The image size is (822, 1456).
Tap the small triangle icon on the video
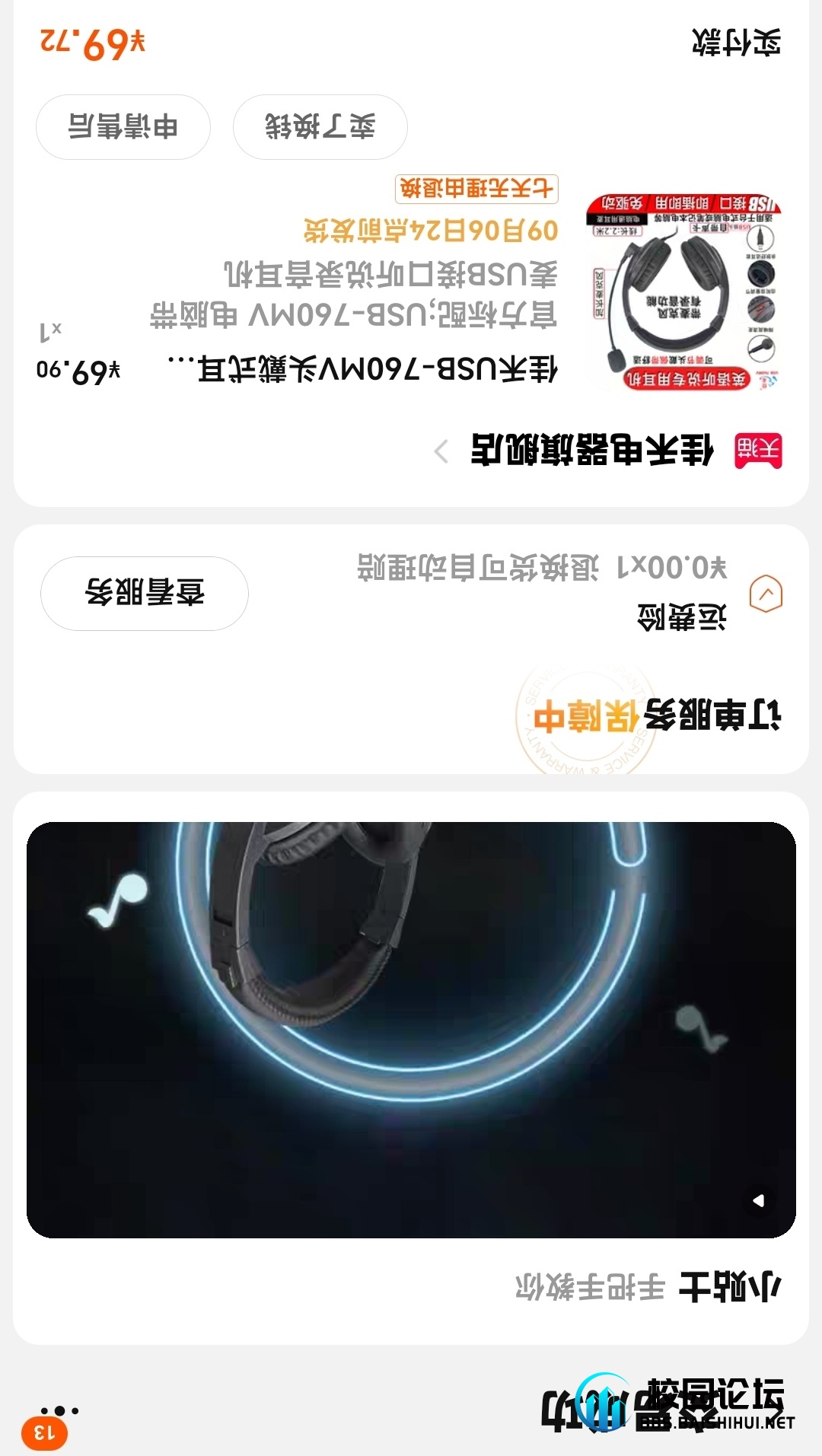(758, 1200)
